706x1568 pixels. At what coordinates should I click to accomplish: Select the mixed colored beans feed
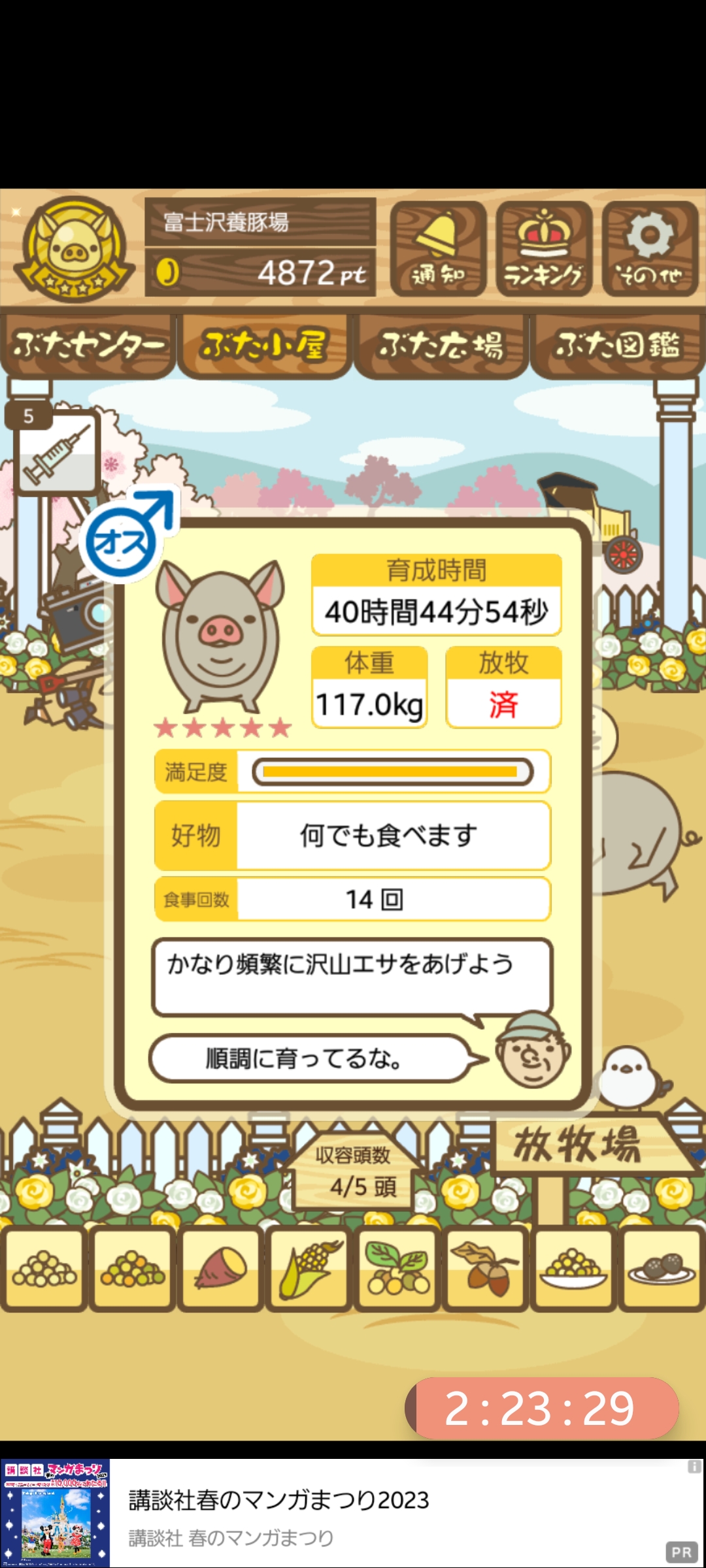click(x=133, y=1269)
